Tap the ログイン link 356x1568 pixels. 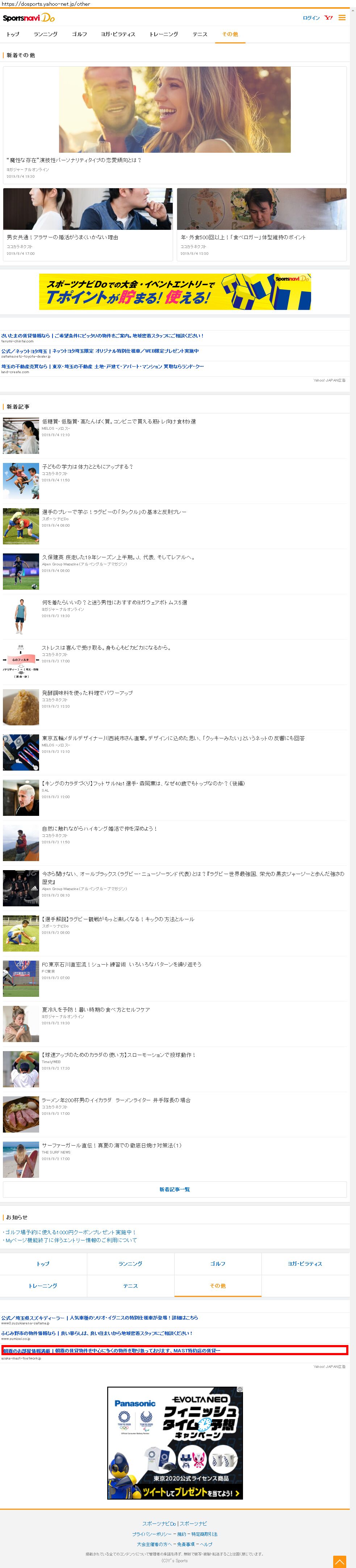[x=311, y=18]
